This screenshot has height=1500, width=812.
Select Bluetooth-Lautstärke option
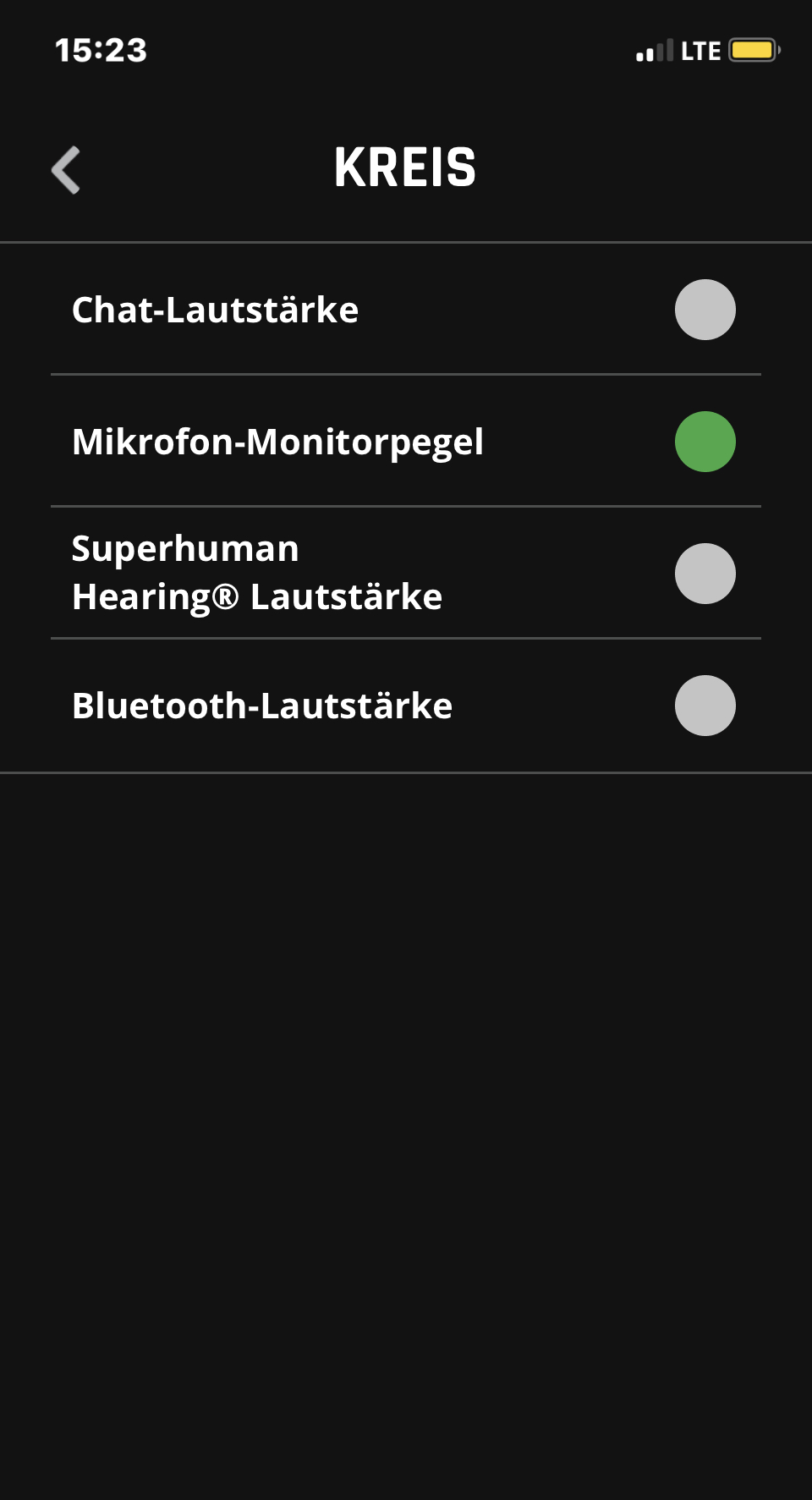pyautogui.click(x=705, y=706)
